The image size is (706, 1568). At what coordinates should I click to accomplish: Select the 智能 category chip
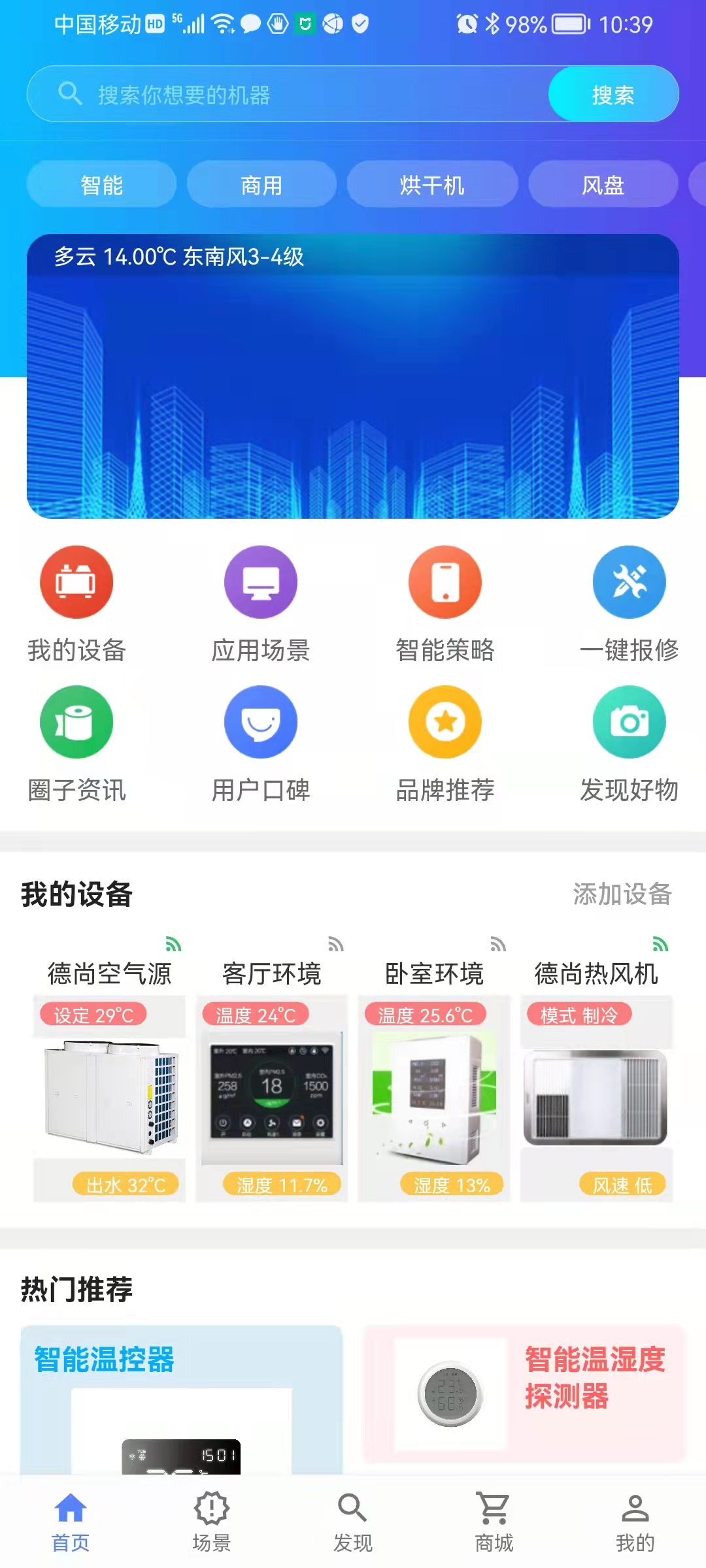[x=101, y=185]
